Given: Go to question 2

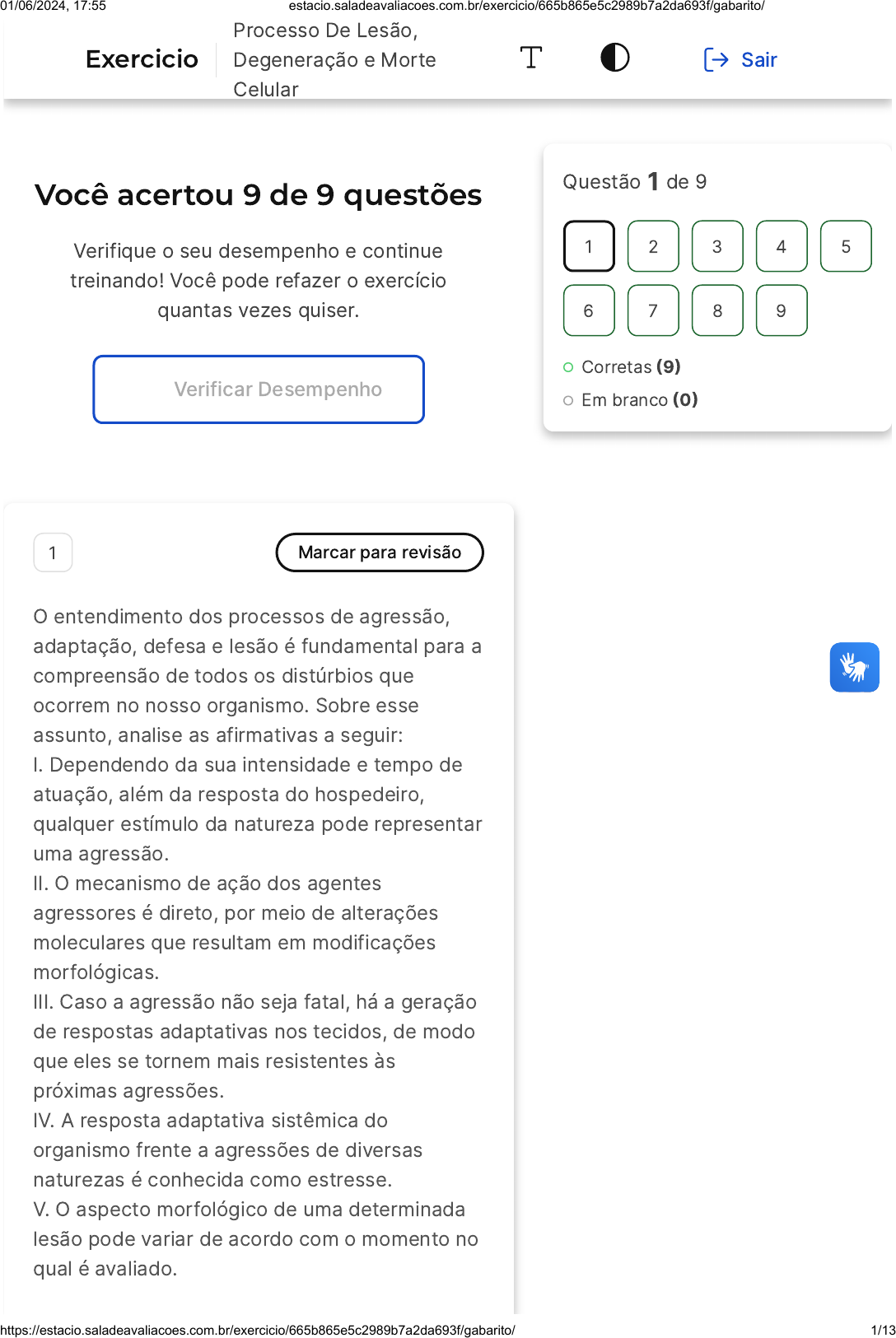Looking at the screenshot, I should tap(653, 246).
